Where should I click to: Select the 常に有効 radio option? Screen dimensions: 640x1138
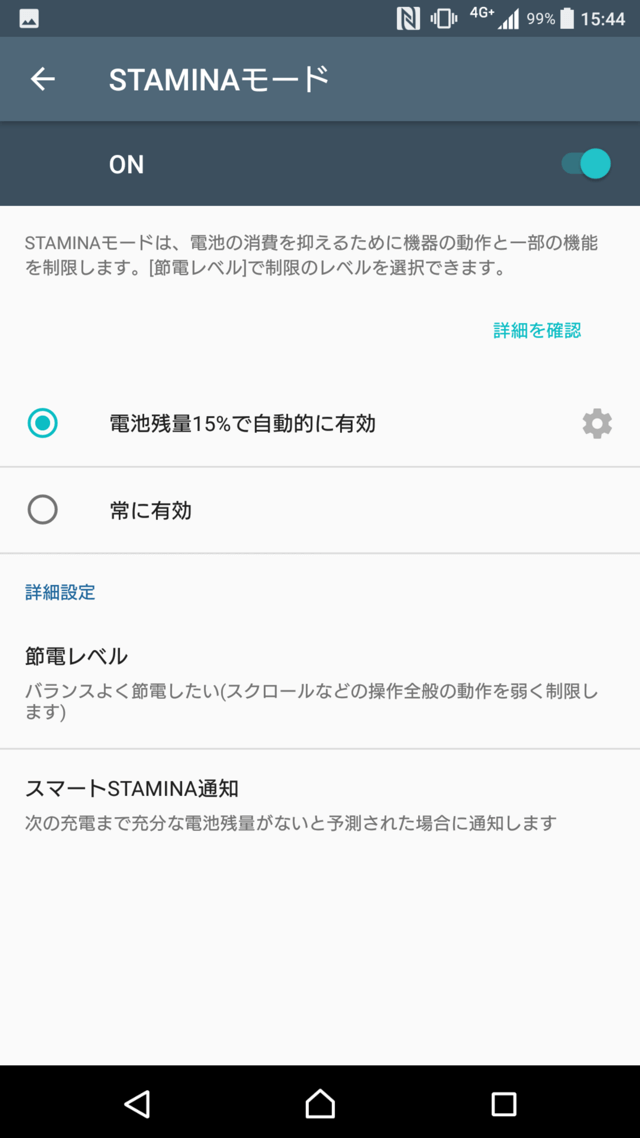pyautogui.click(x=42, y=510)
